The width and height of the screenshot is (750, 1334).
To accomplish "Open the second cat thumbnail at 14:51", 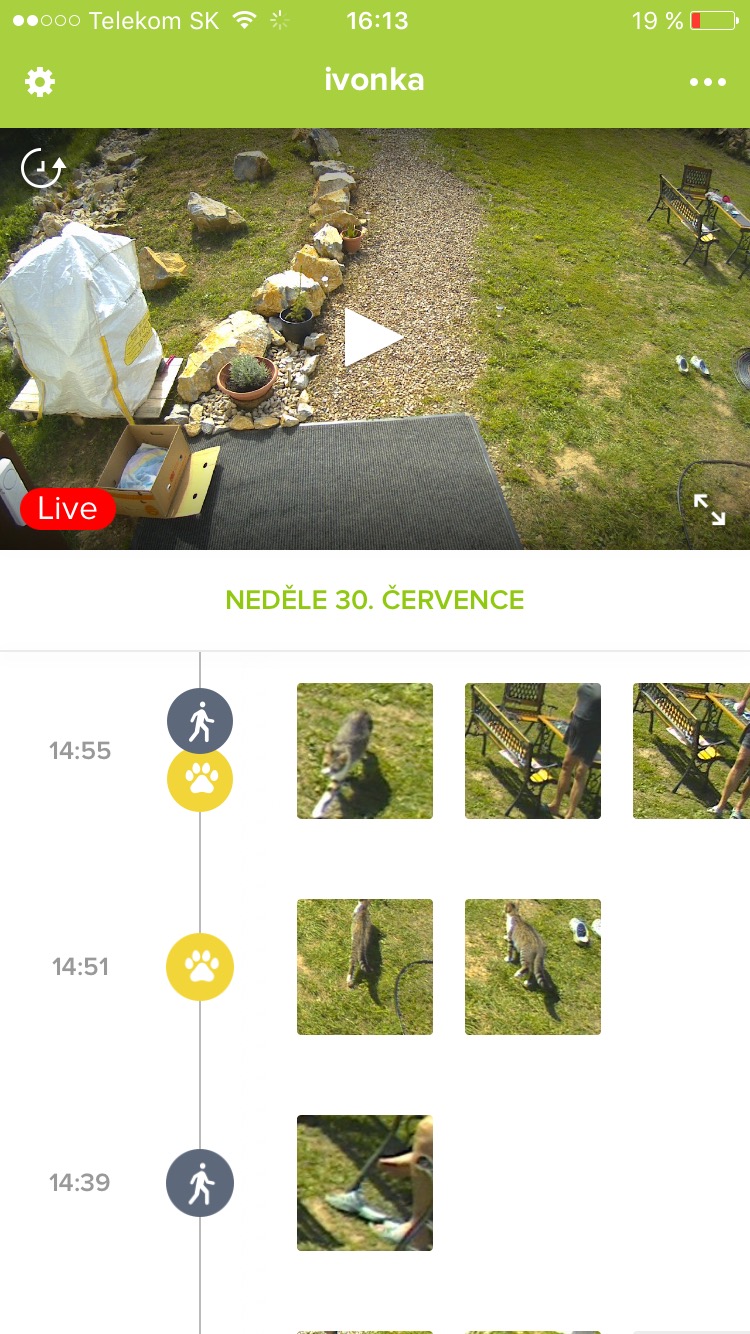I will coord(533,967).
